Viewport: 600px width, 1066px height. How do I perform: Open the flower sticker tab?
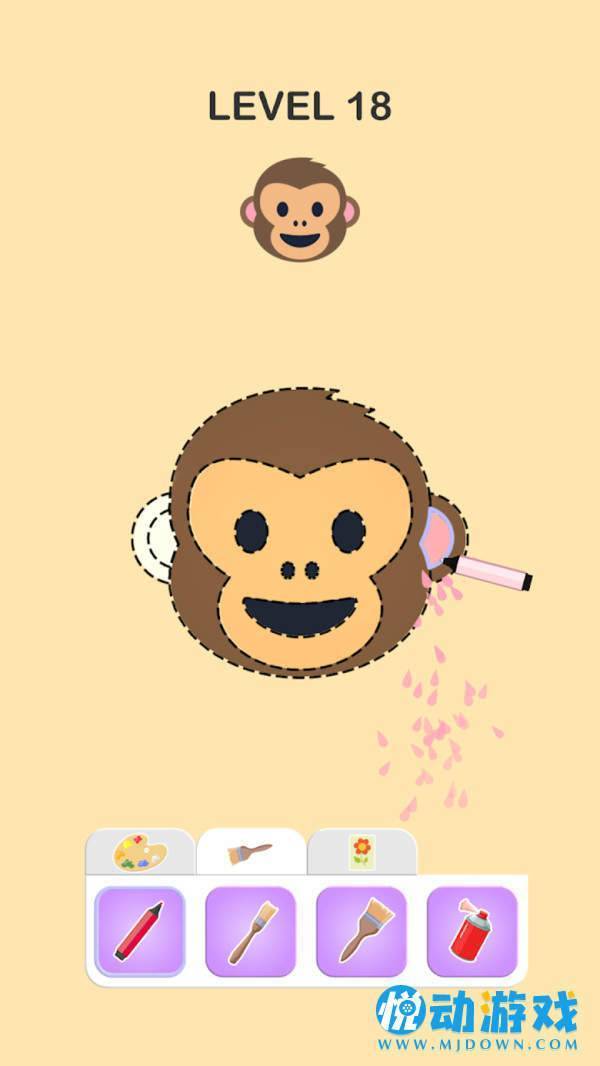[361, 852]
